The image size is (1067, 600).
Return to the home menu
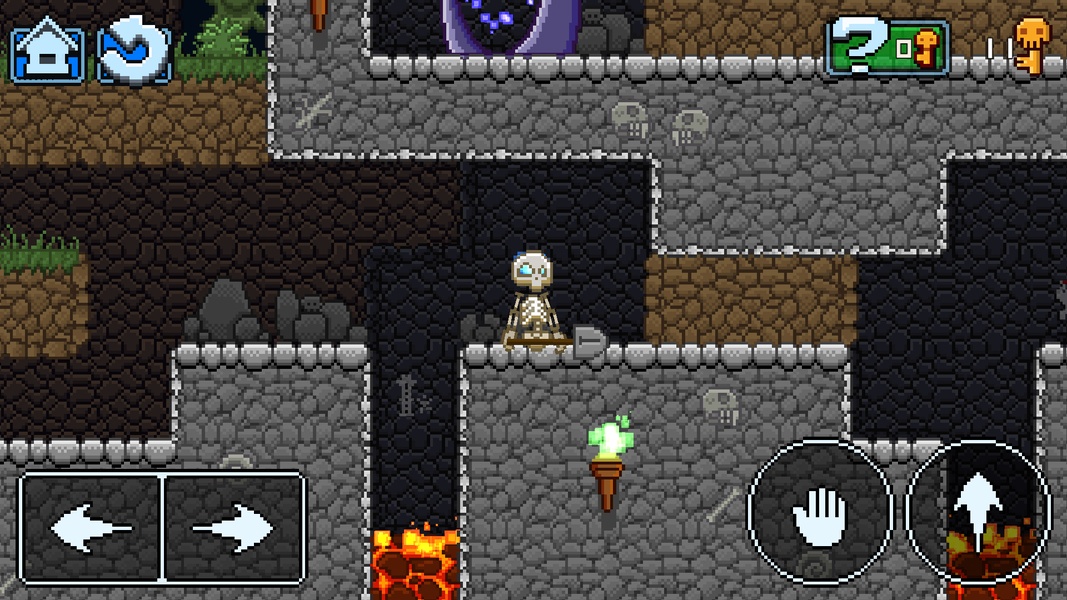[x=46, y=52]
